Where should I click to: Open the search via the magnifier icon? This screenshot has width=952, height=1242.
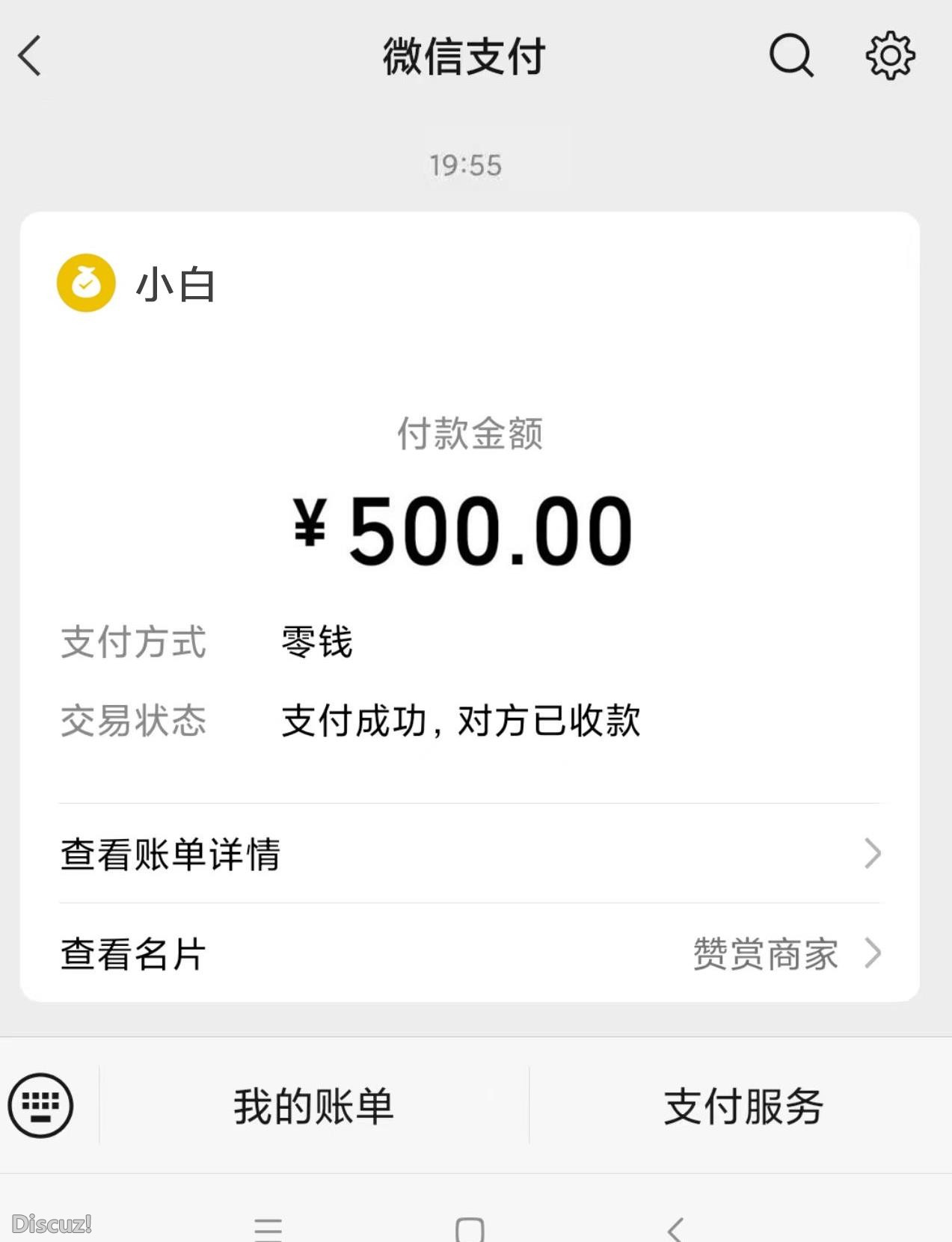pyautogui.click(x=790, y=56)
